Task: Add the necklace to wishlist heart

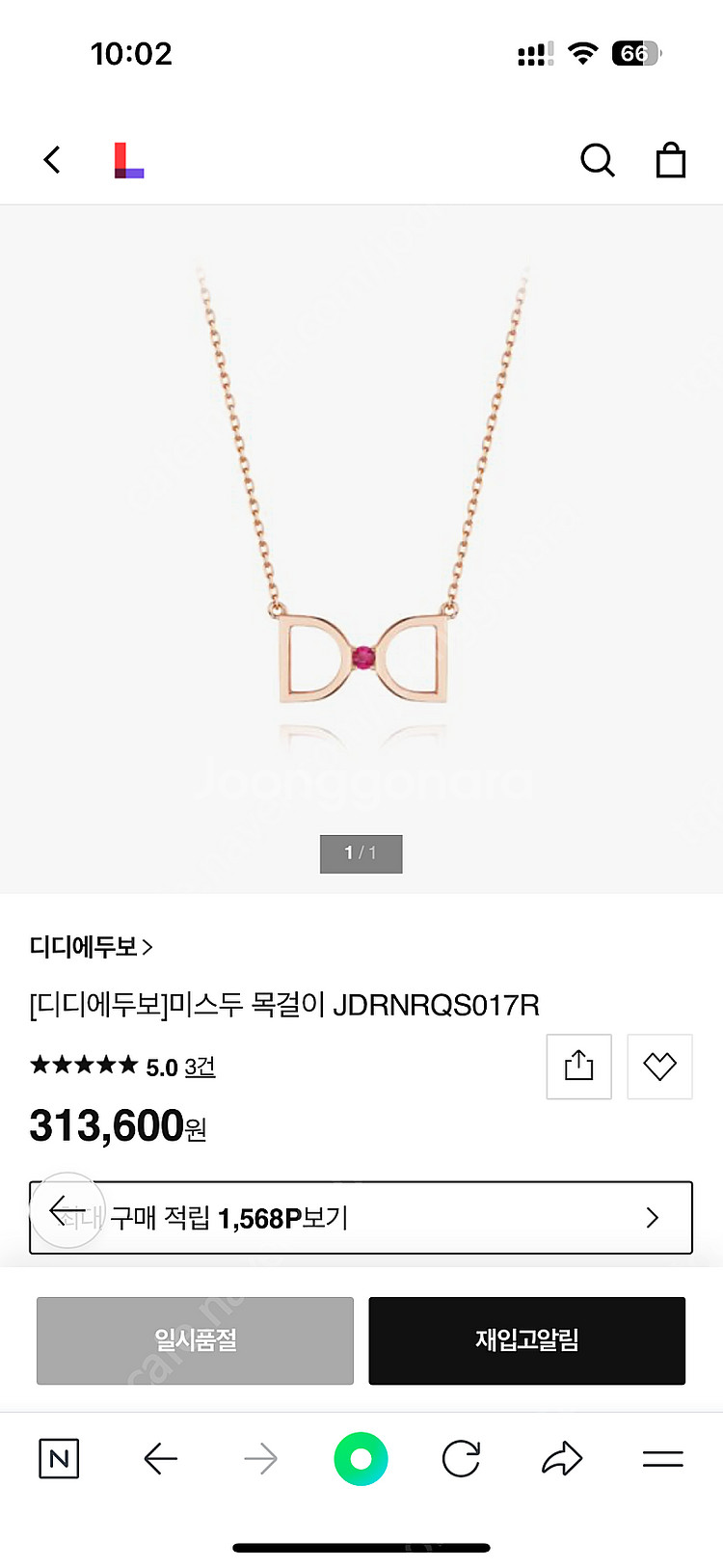Action: [659, 1067]
